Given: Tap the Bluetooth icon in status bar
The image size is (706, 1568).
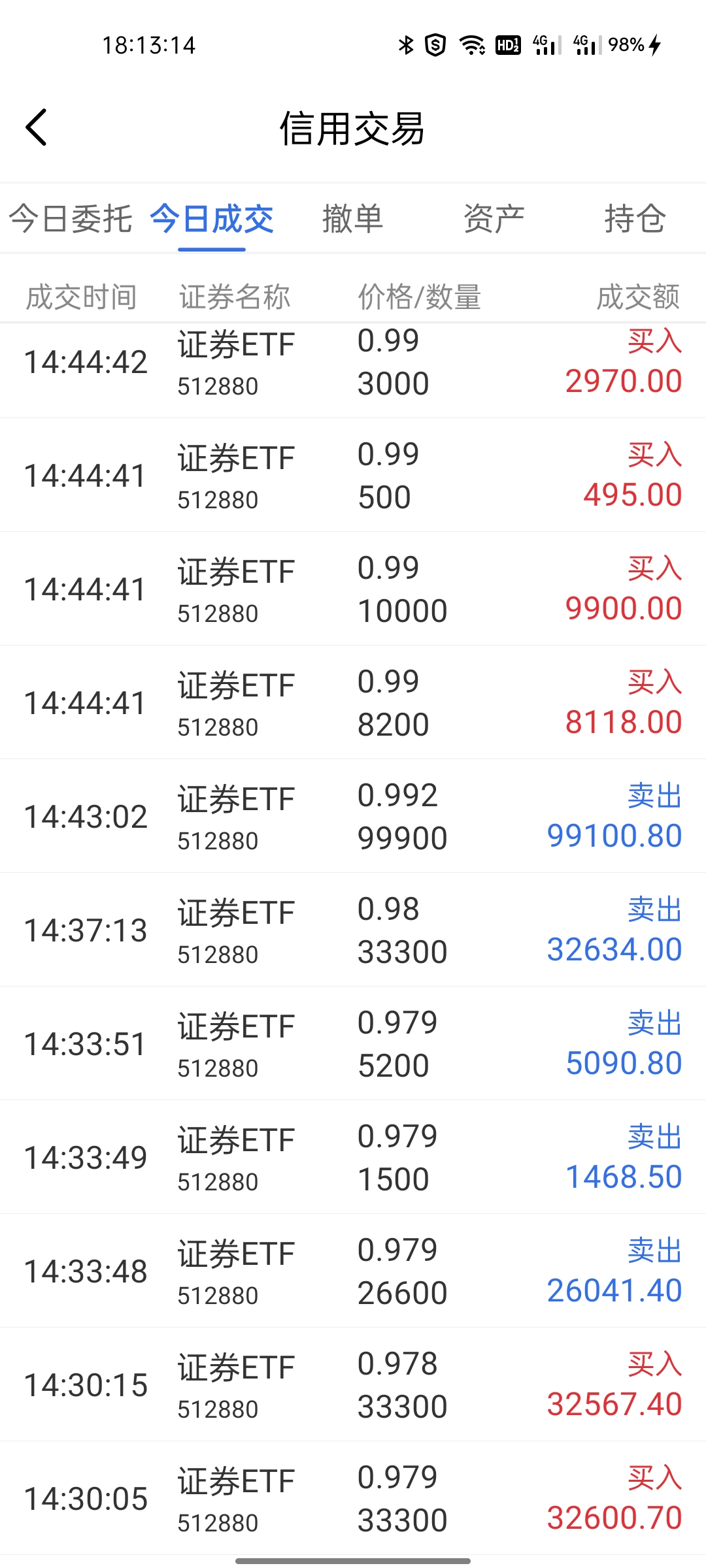Looking at the screenshot, I should coord(405,44).
